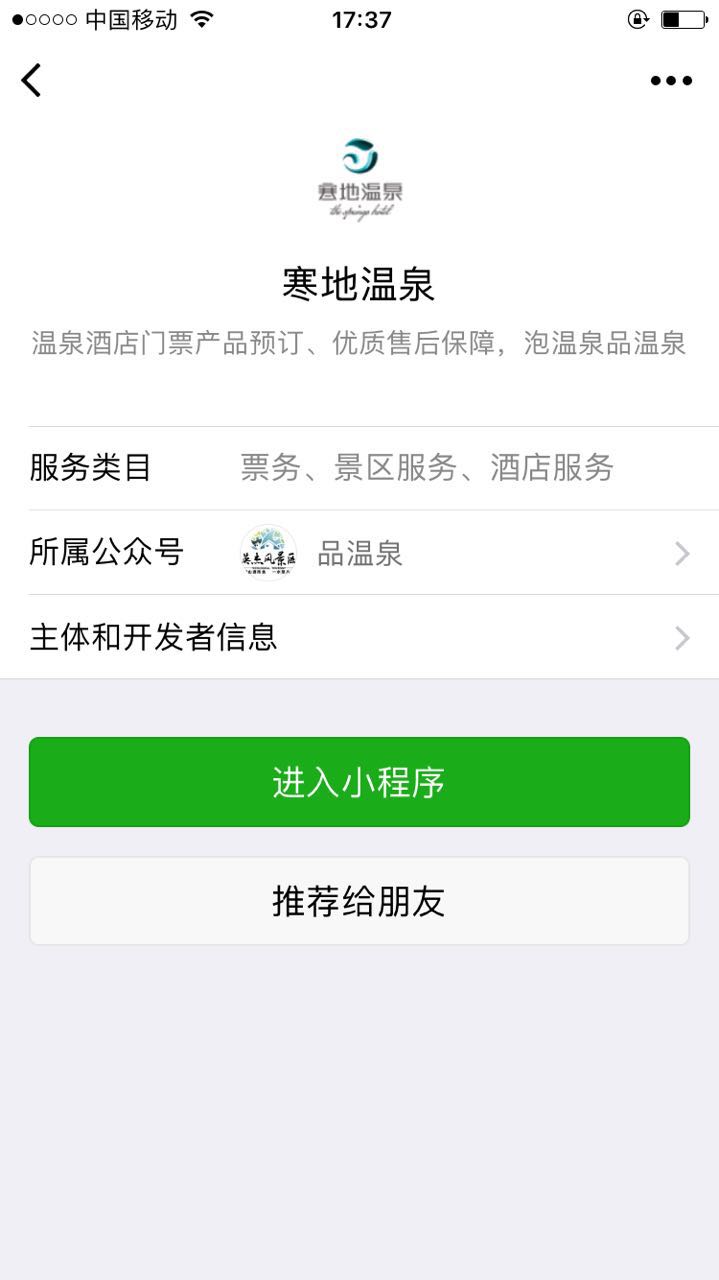Go back using the top-left arrow
The image size is (719, 1280).
coord(32,80)
